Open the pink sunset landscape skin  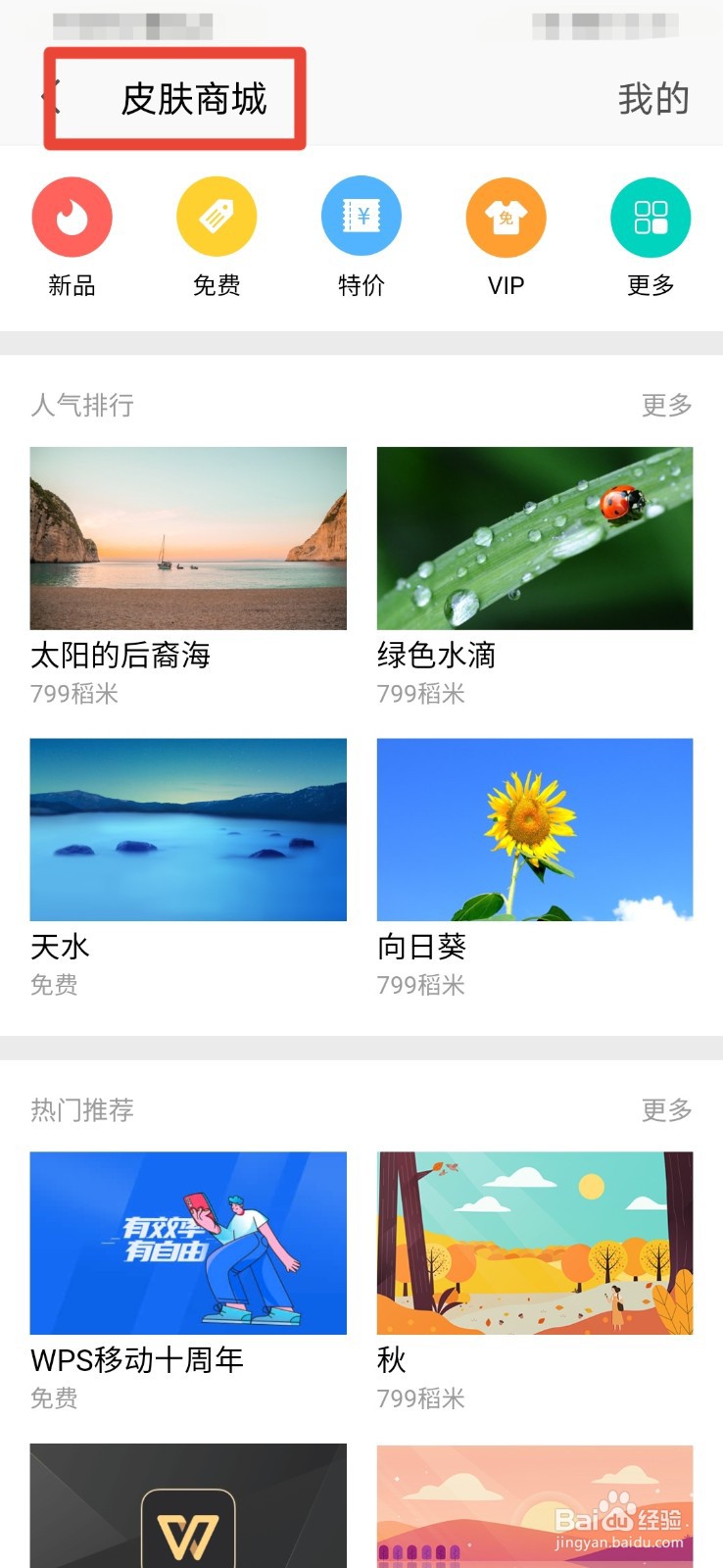(x=535, y=1507)
